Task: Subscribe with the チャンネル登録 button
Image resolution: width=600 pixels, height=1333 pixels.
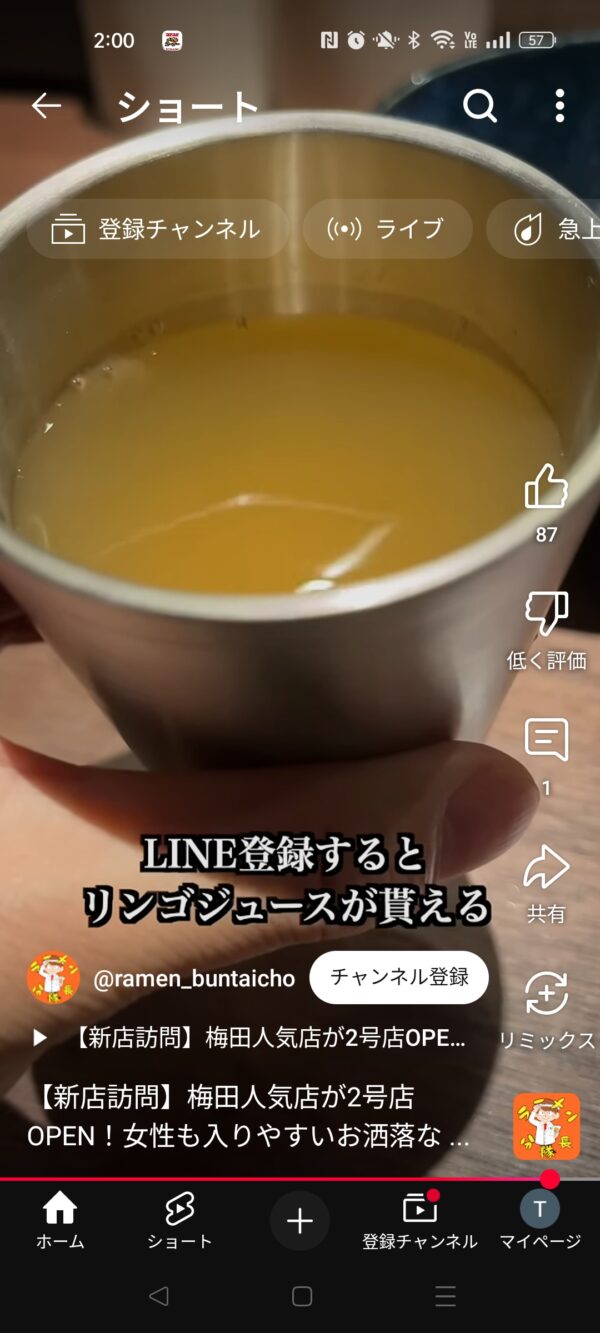Action: click(x=399, y=977)
